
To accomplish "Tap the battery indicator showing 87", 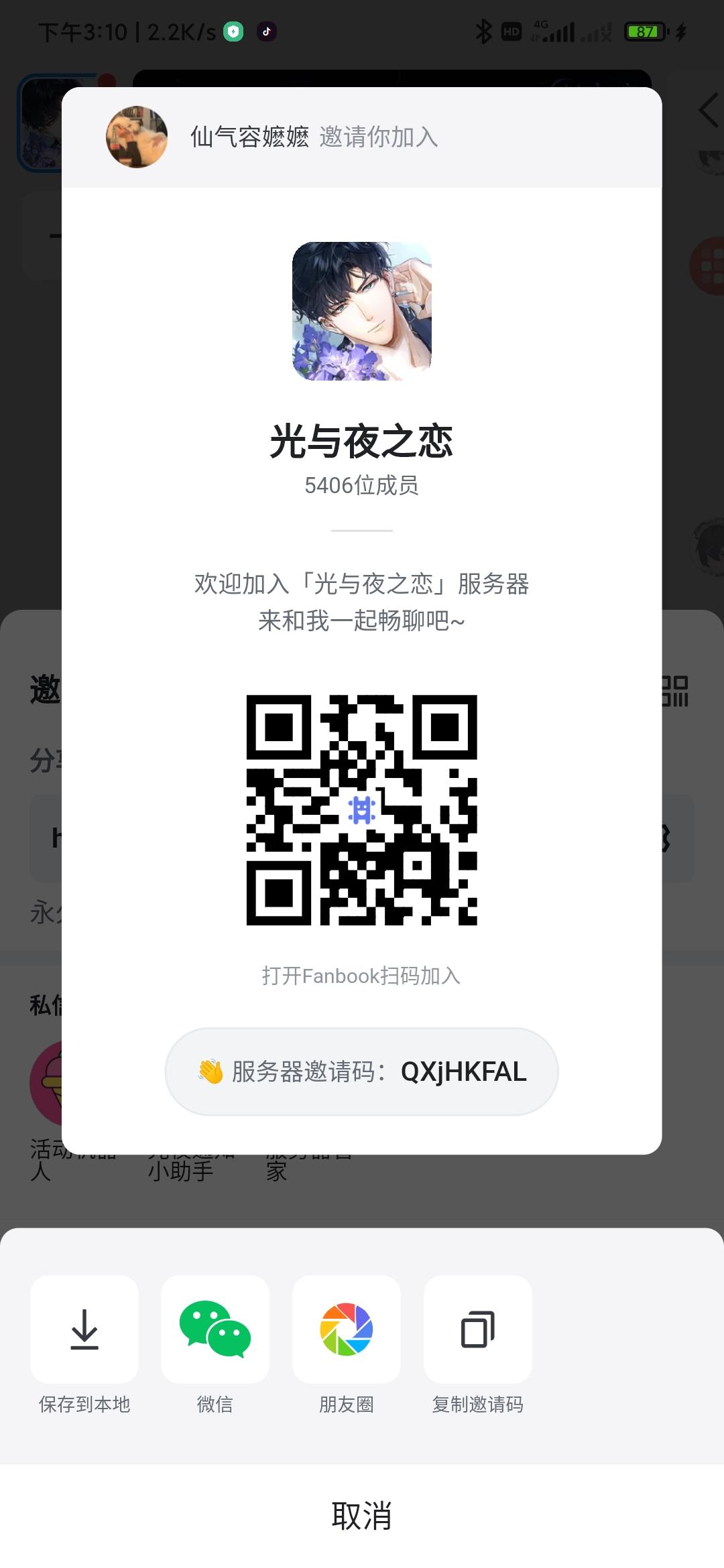I will click(645, 29).
